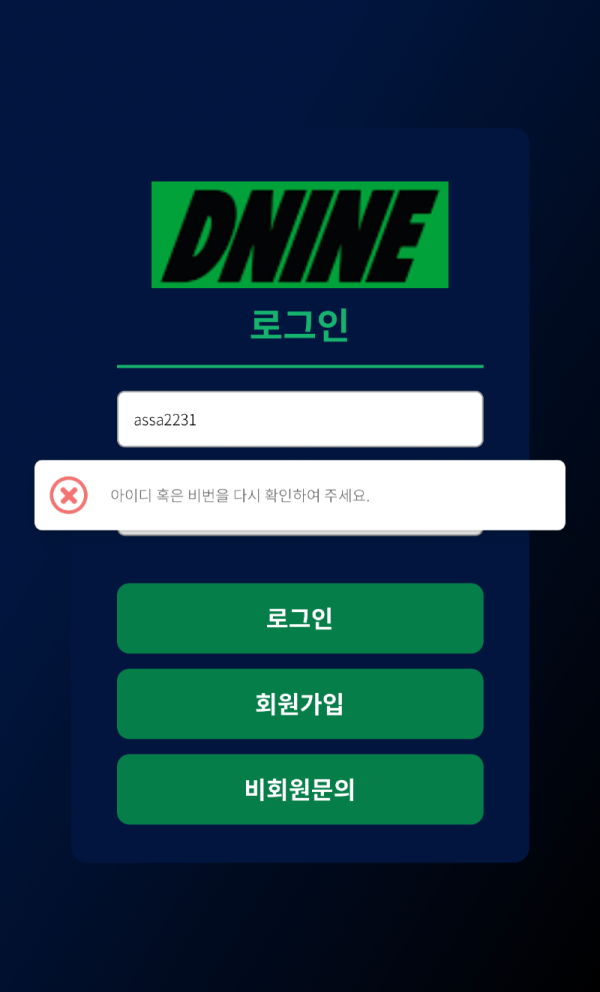Dismiss the login error toast message
This screenshot has width=600, height=992.
[69, 495]
